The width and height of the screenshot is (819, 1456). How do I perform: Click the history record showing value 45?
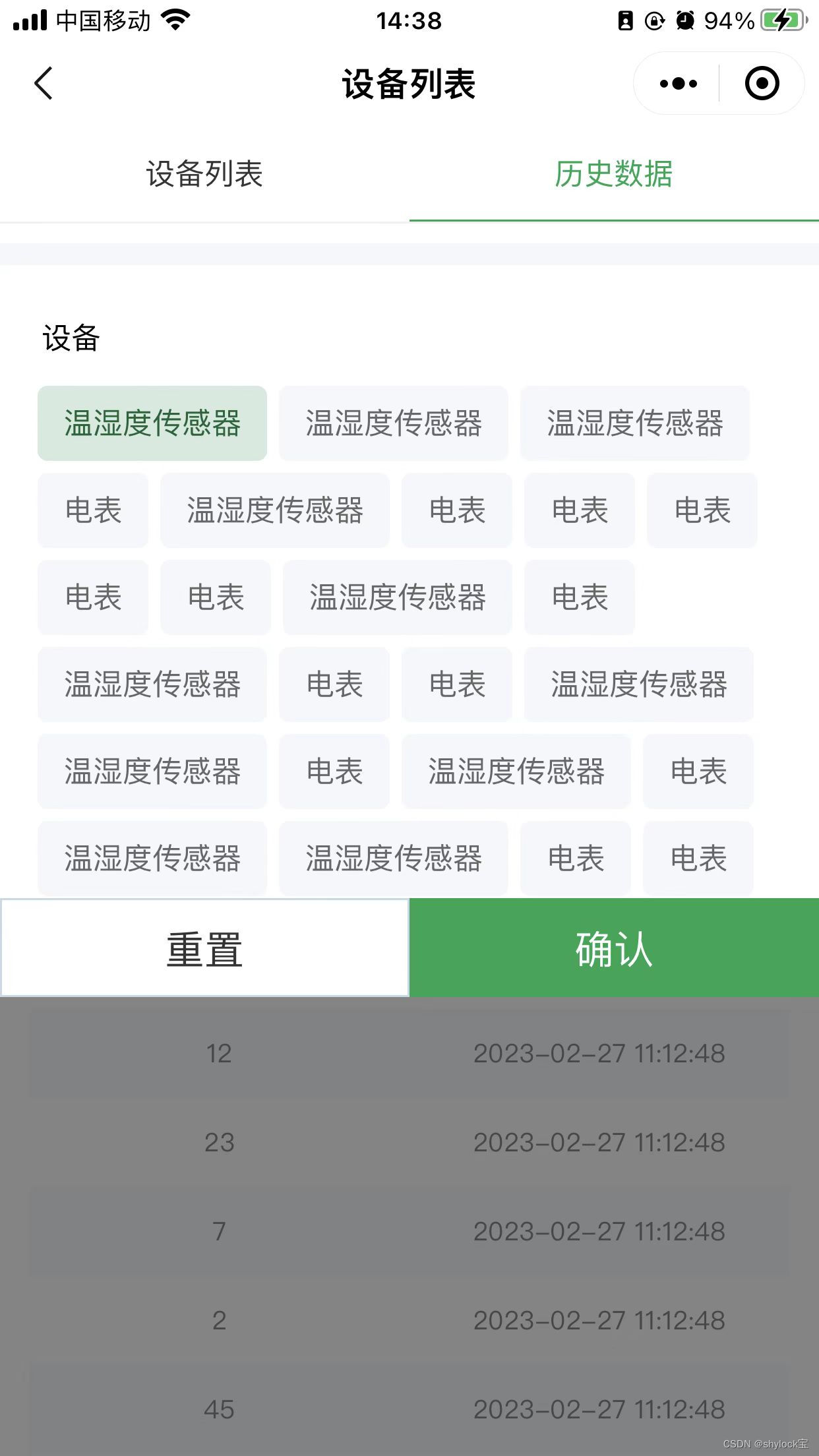[409, 1410]
